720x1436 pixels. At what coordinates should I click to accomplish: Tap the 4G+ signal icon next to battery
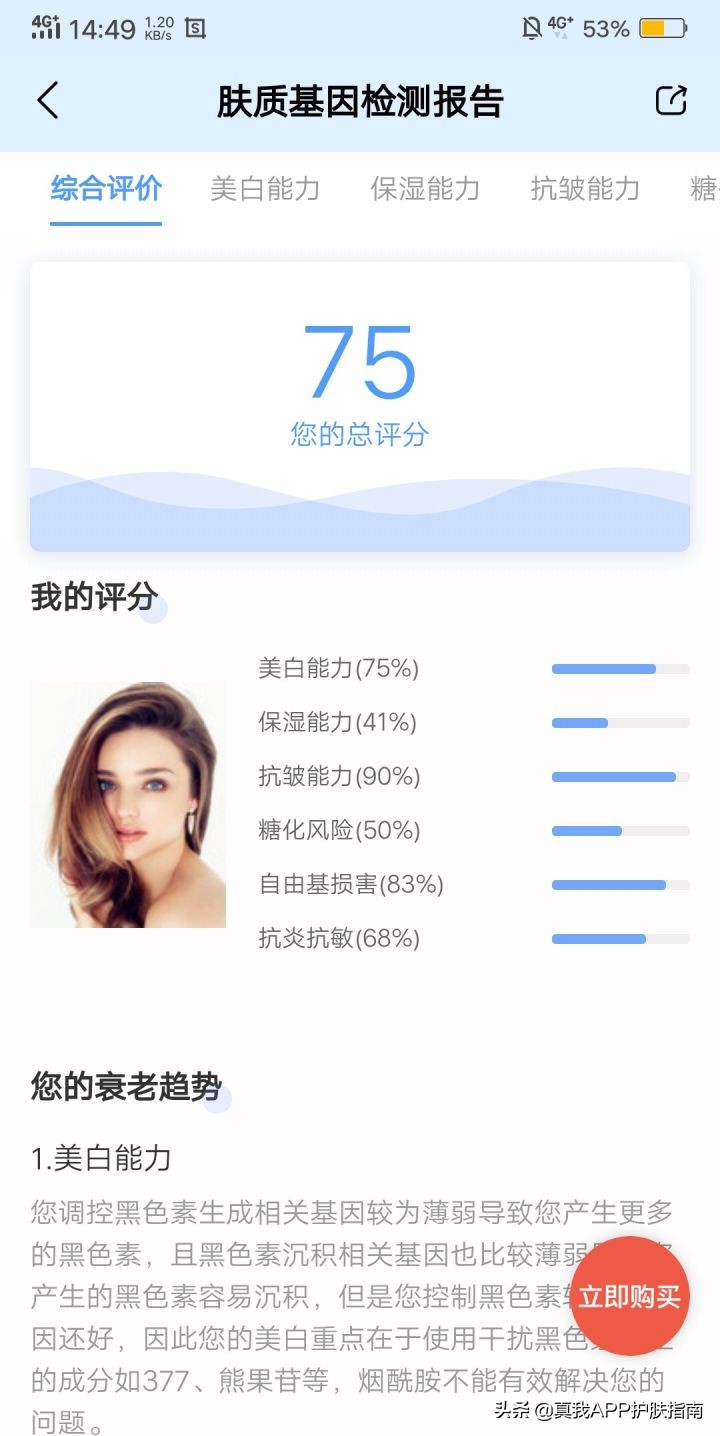tap(559, 29)
